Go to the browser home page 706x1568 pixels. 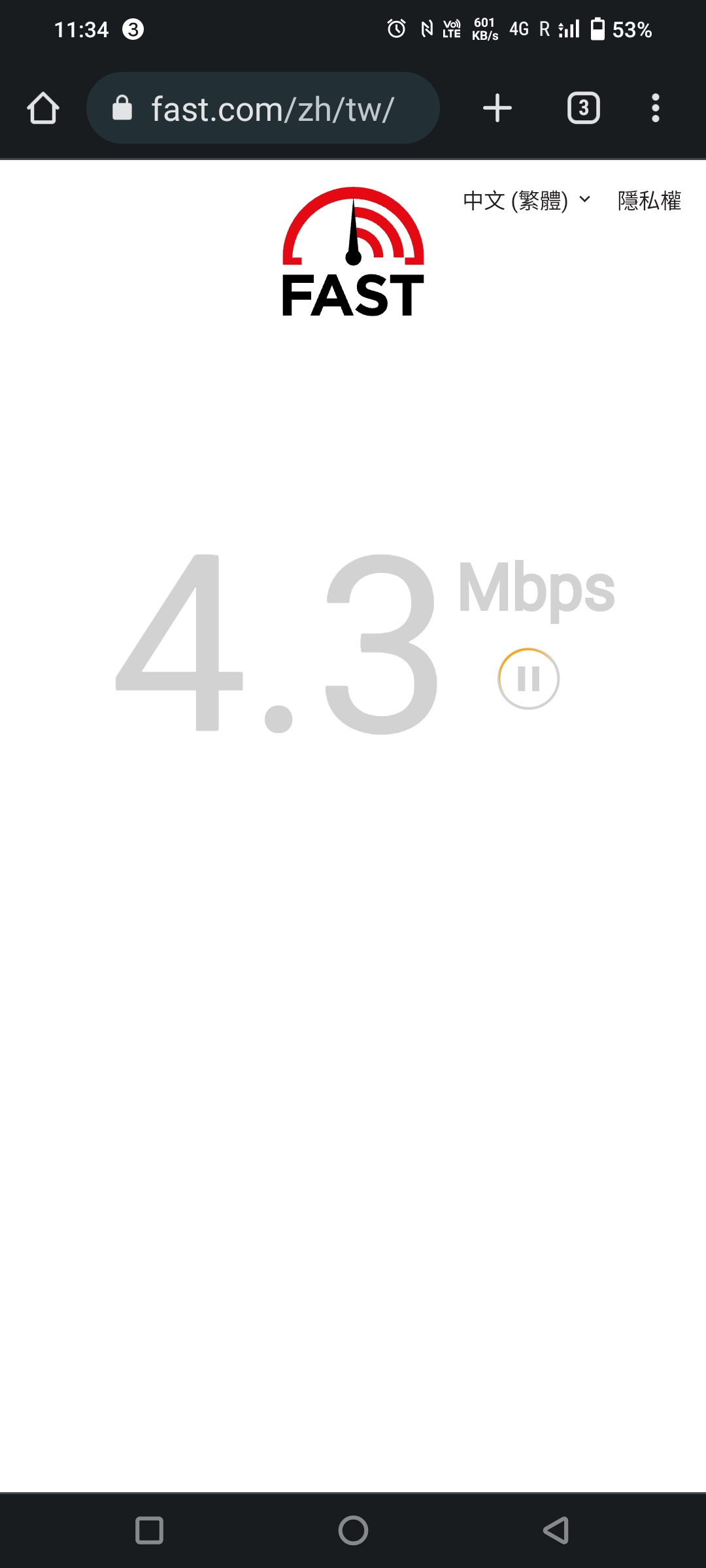(x=43, y=108)
